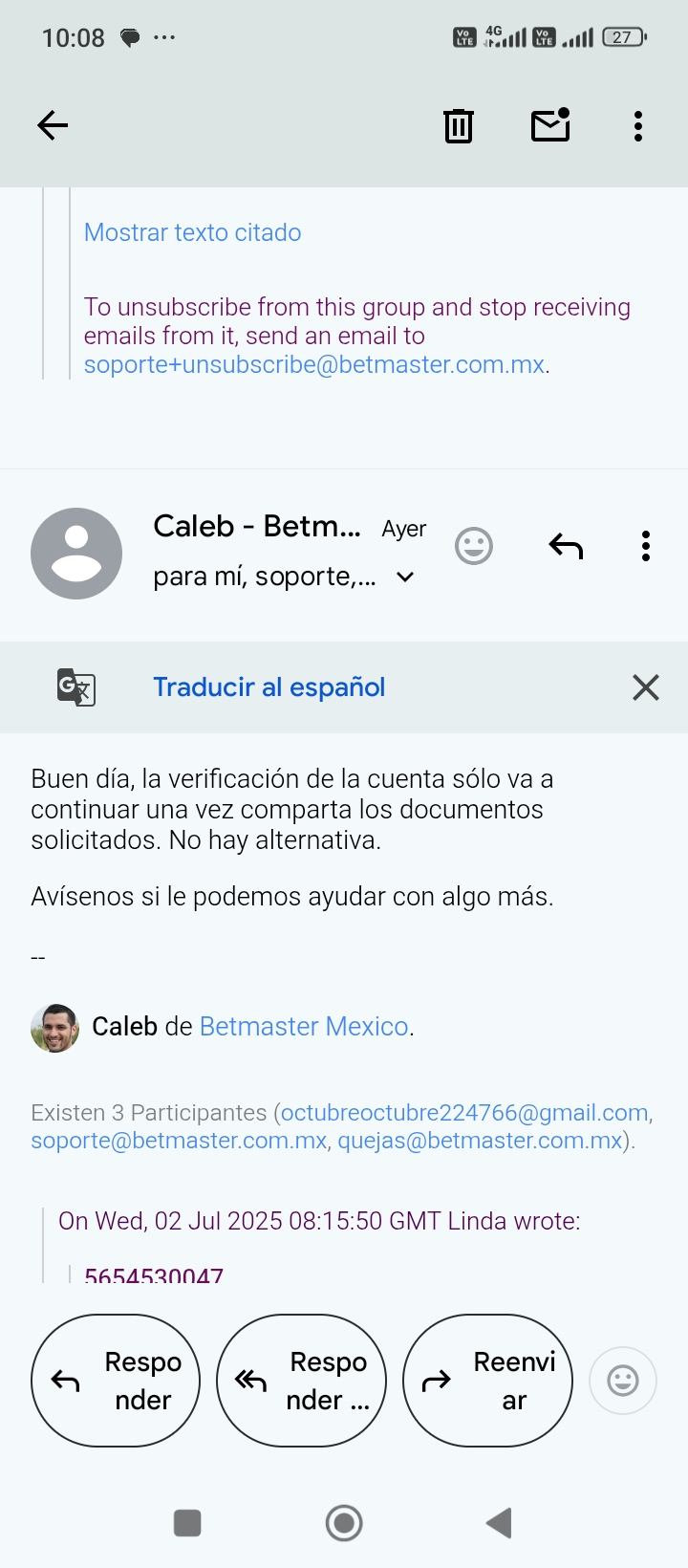The image size is (688, 1568).
Task: Choose reply all at the bottom
Action: coord(301,1381)
